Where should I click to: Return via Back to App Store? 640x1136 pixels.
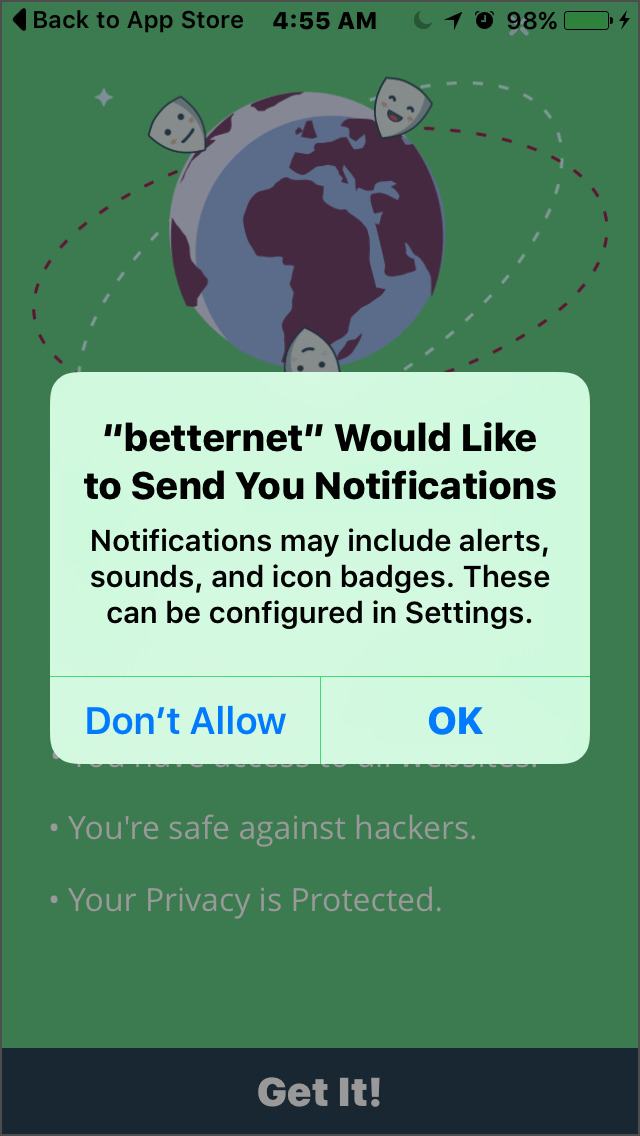[128, 20]
